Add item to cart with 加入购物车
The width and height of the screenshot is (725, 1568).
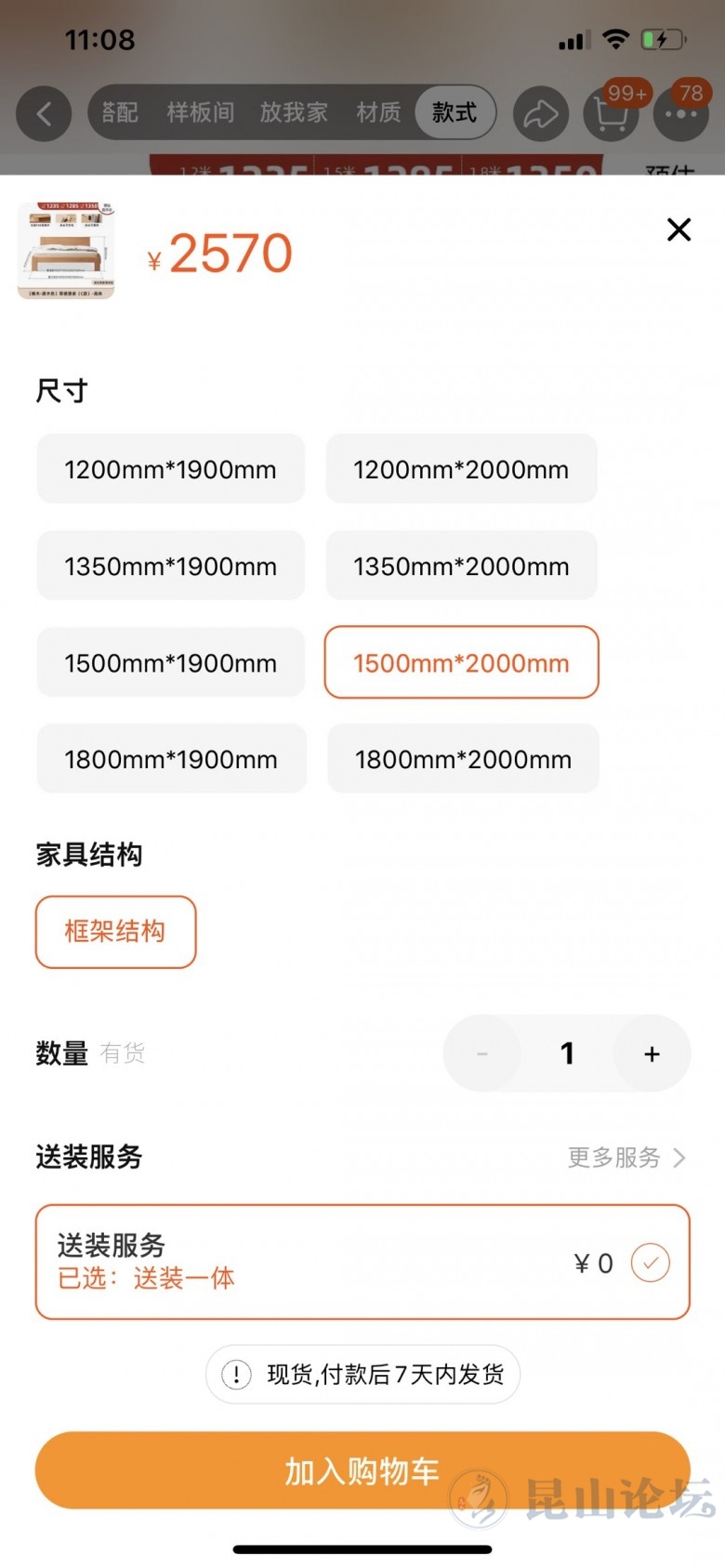(x=362, y=1470)
